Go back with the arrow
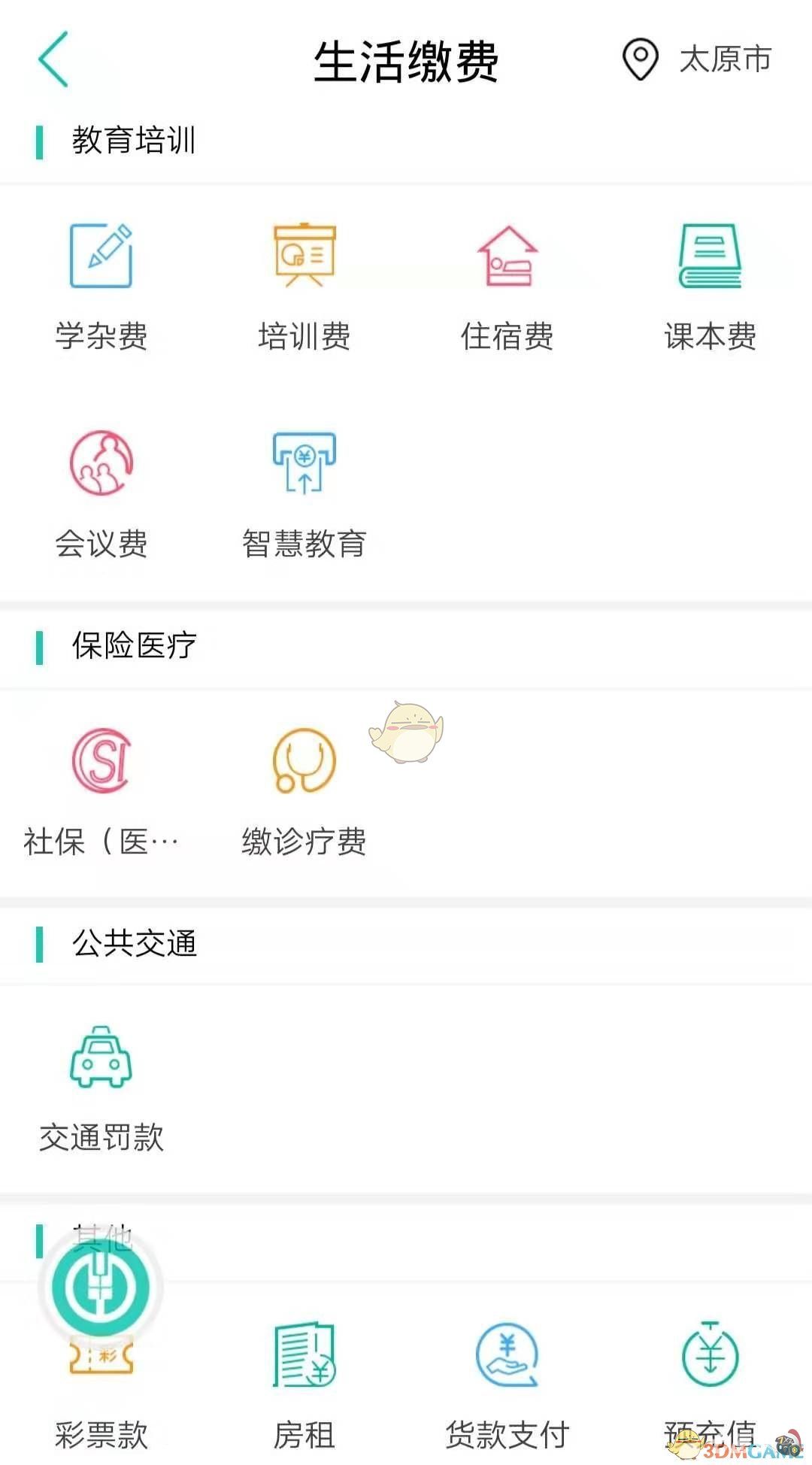 tap(53, 59)
